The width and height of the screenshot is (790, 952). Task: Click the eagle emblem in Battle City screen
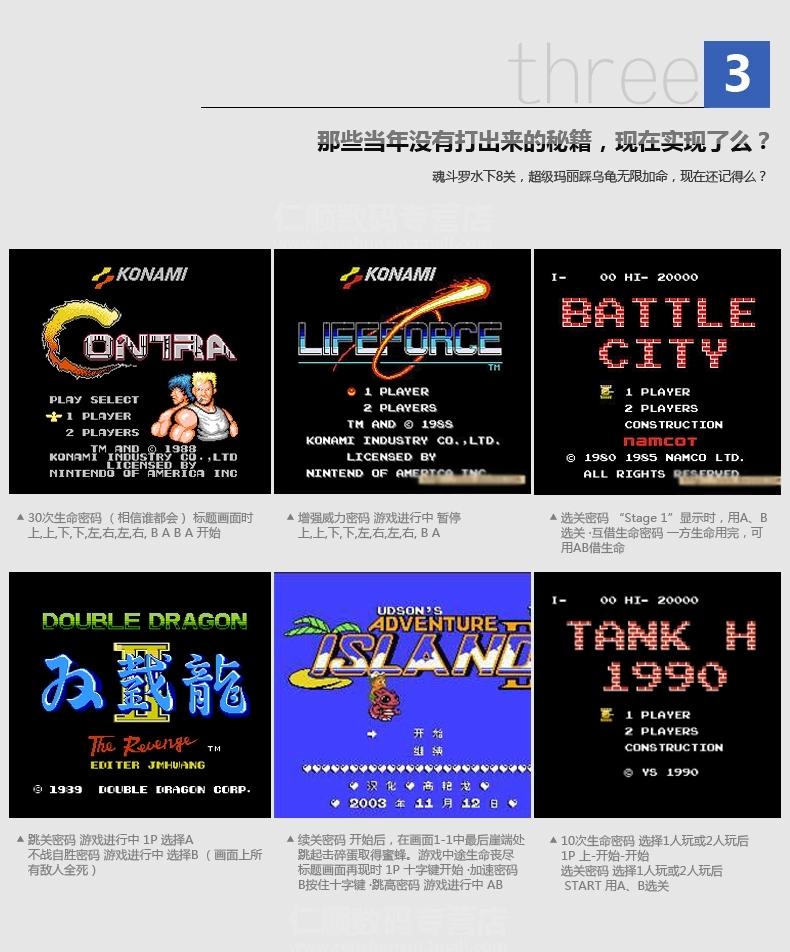605,391
